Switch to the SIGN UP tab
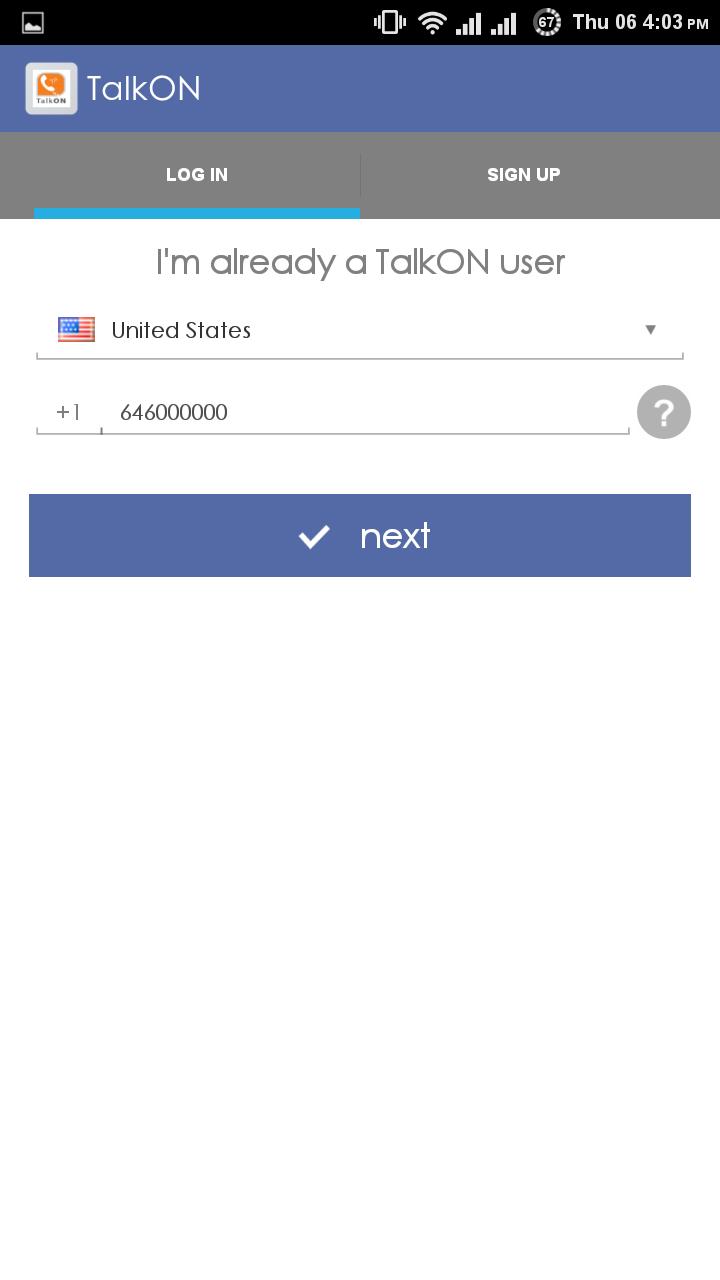The width and height of the screenshot is (720, 1280). click(x=523, y=175)
